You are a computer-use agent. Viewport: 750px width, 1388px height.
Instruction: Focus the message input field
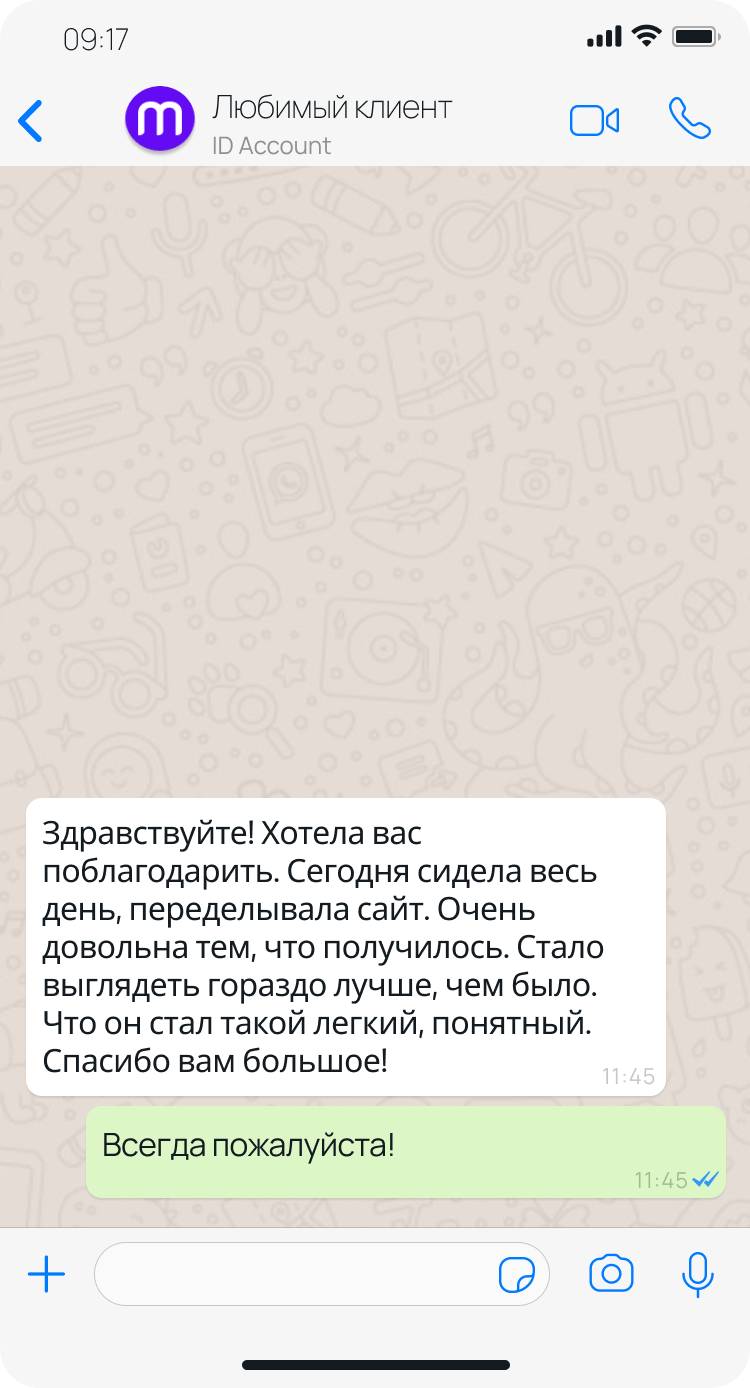pos(295,1274)
